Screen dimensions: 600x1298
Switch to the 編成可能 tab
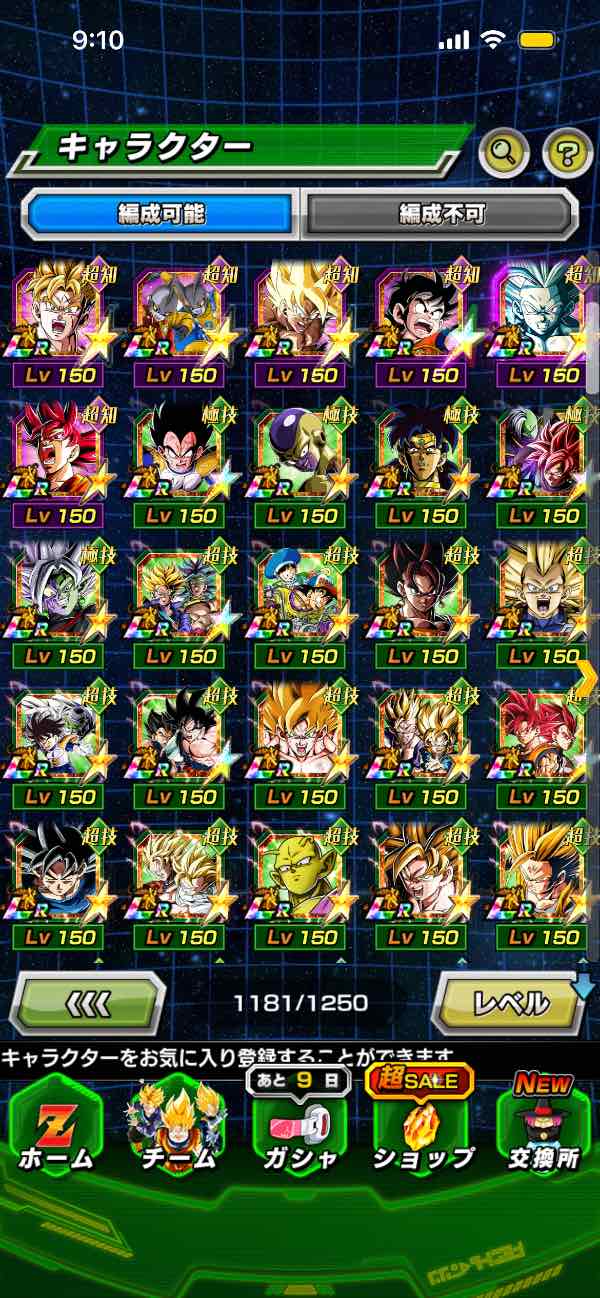[160, 213]
